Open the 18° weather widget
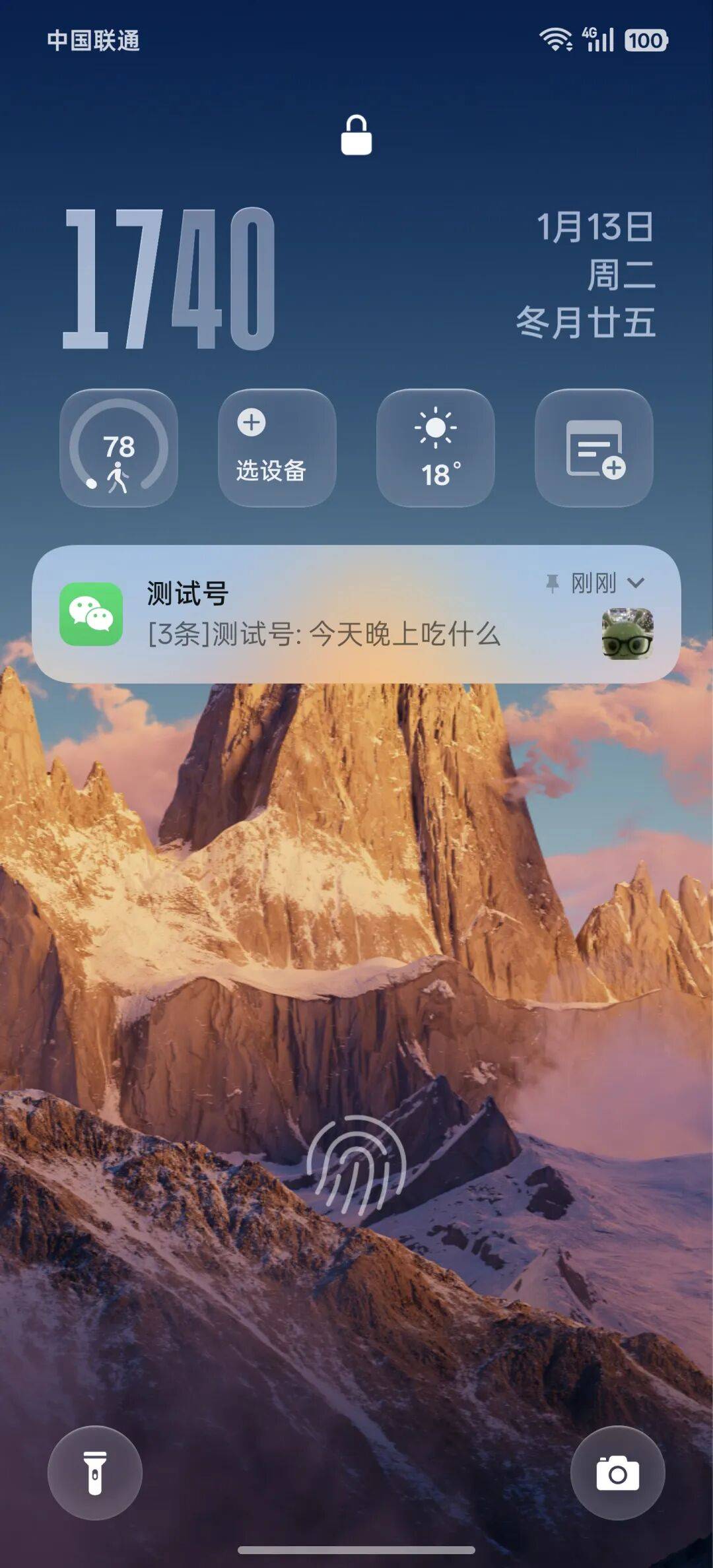This screenshot has width=713, height=1568. point(435,448)
